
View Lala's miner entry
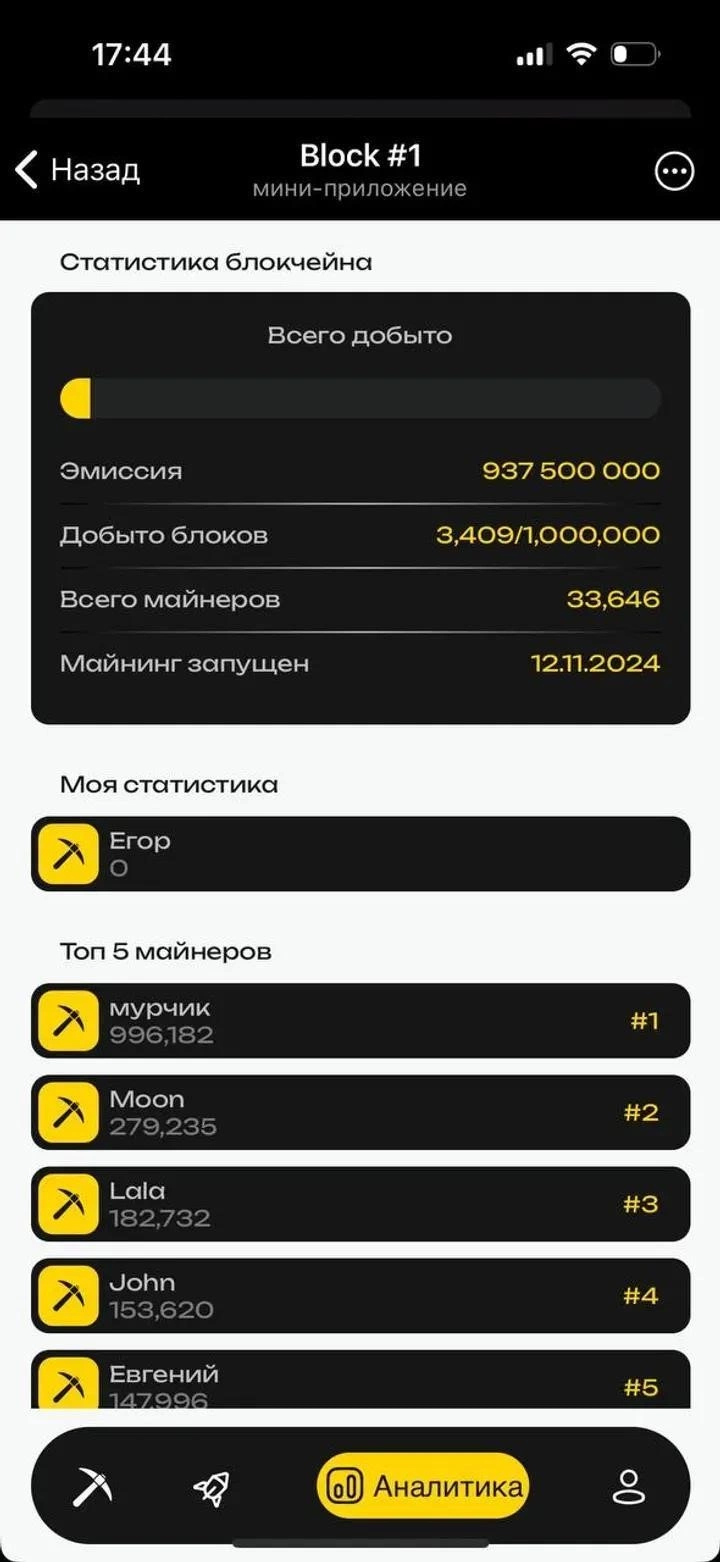click(360, 1204)
